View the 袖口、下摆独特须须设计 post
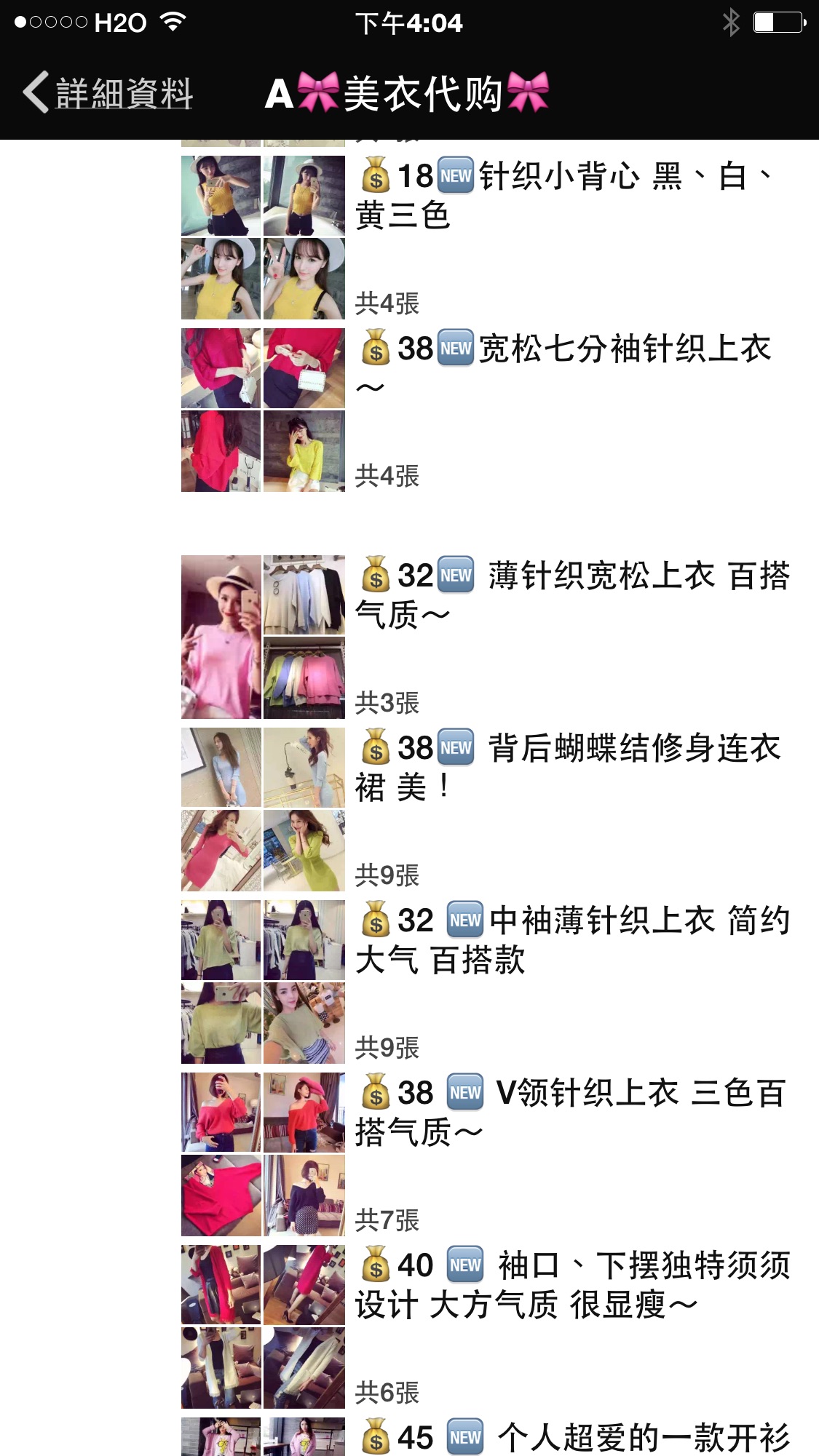 pos(572,1284)
